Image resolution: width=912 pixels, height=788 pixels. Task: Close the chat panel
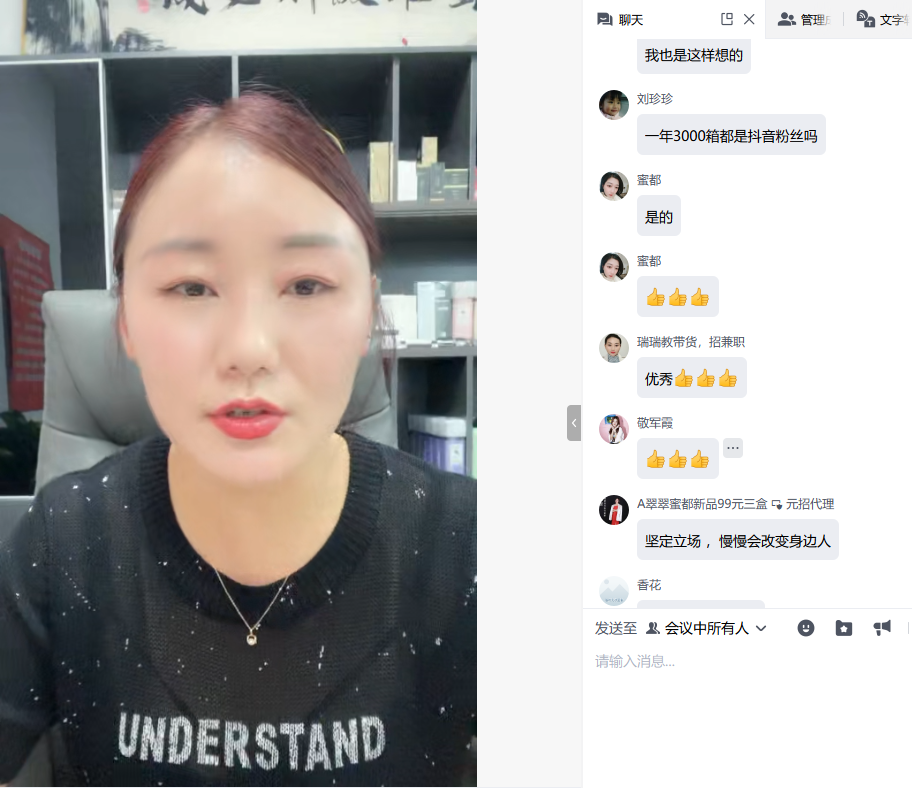(749, 19)
